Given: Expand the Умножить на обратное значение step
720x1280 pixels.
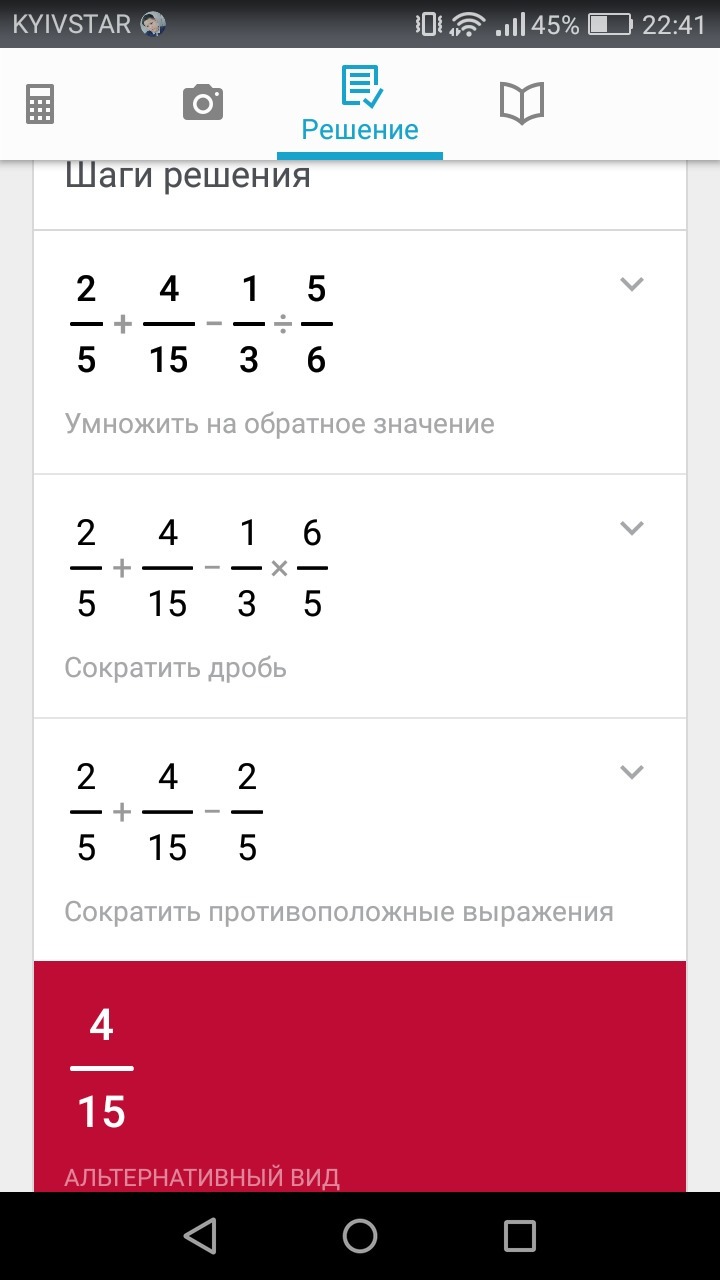Looking at the screenshot, I should 631,285.
